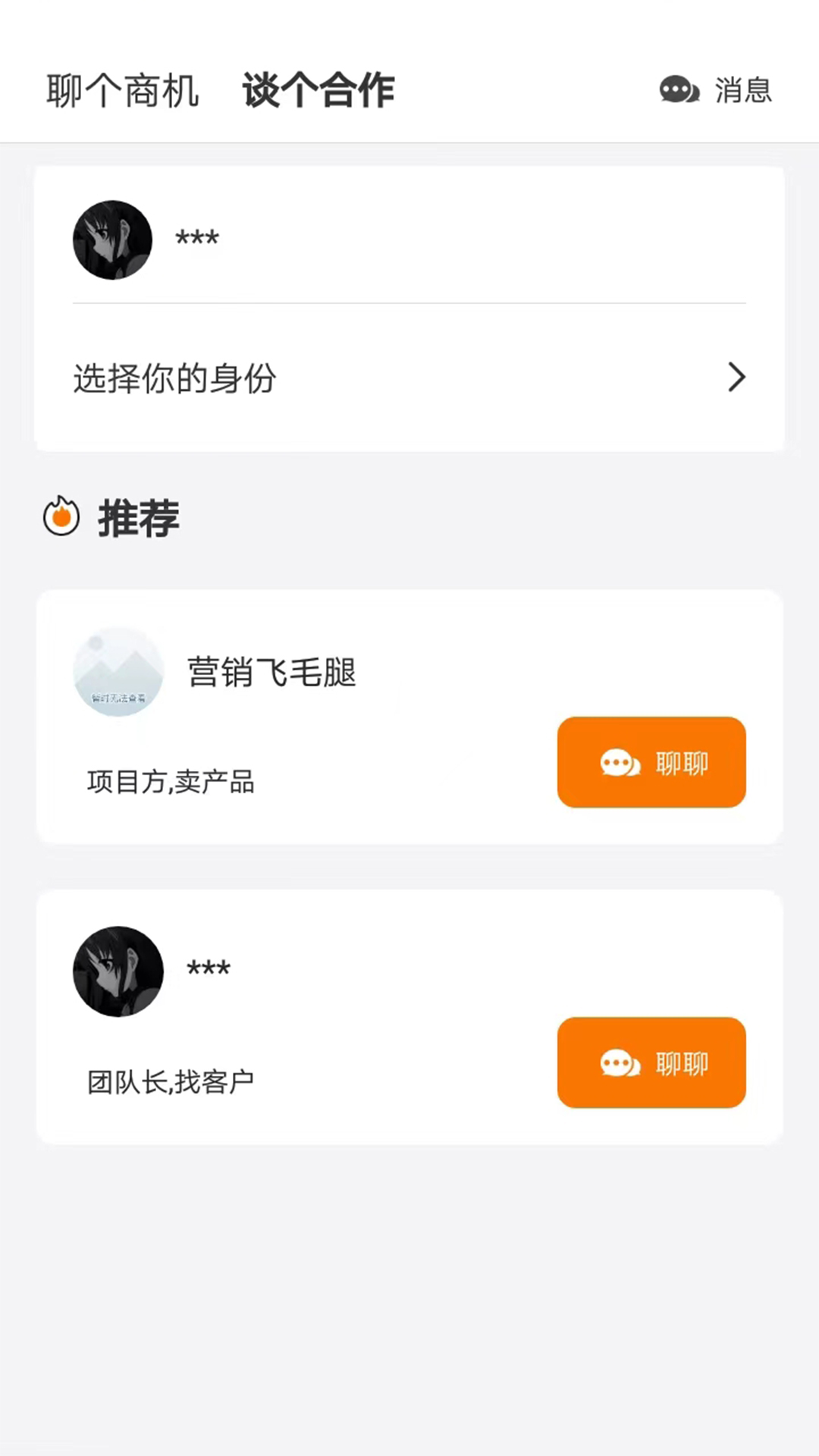Click 聊聊 on the 团队长,找客户 card
Screen dimensions: 819x1456
651,1063
